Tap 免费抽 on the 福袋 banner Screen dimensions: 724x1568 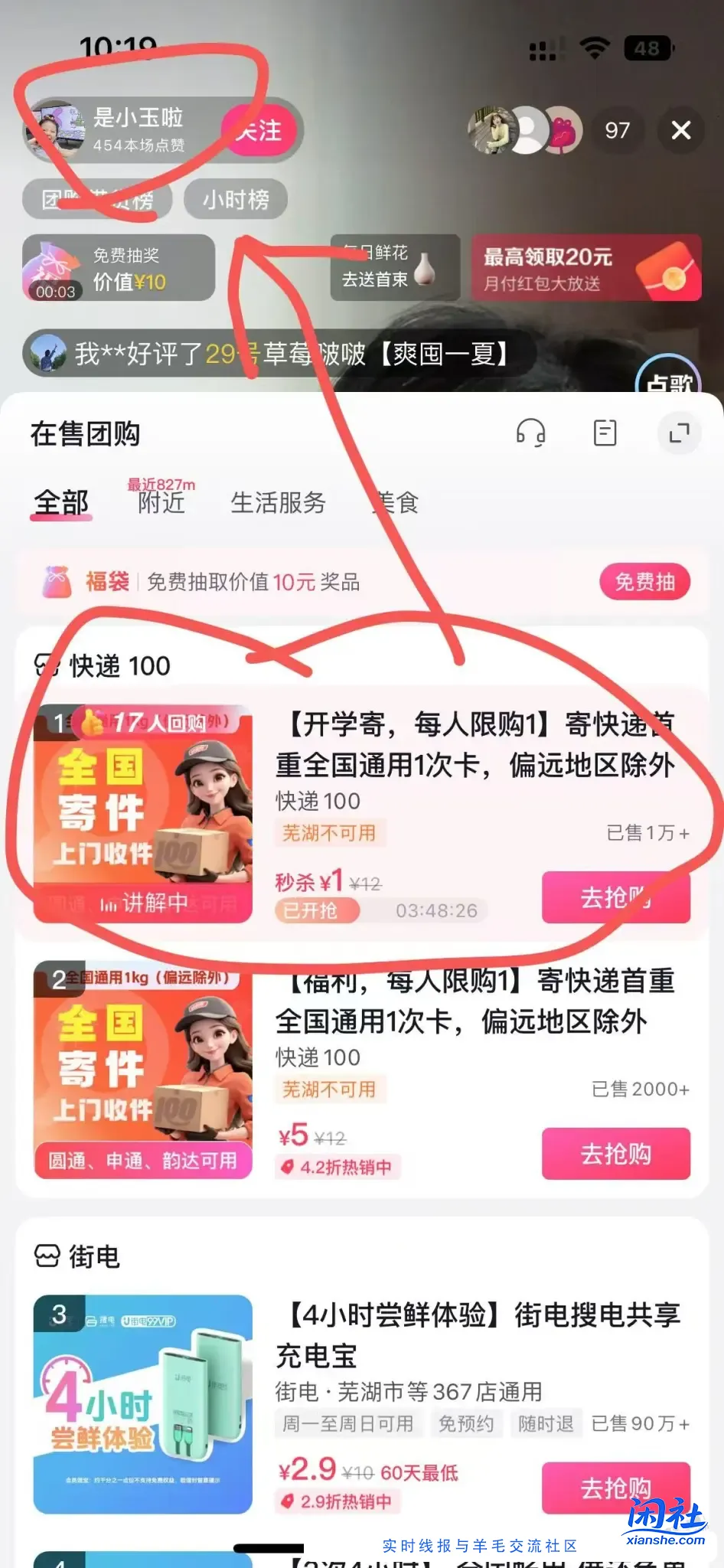coord(644,582)
